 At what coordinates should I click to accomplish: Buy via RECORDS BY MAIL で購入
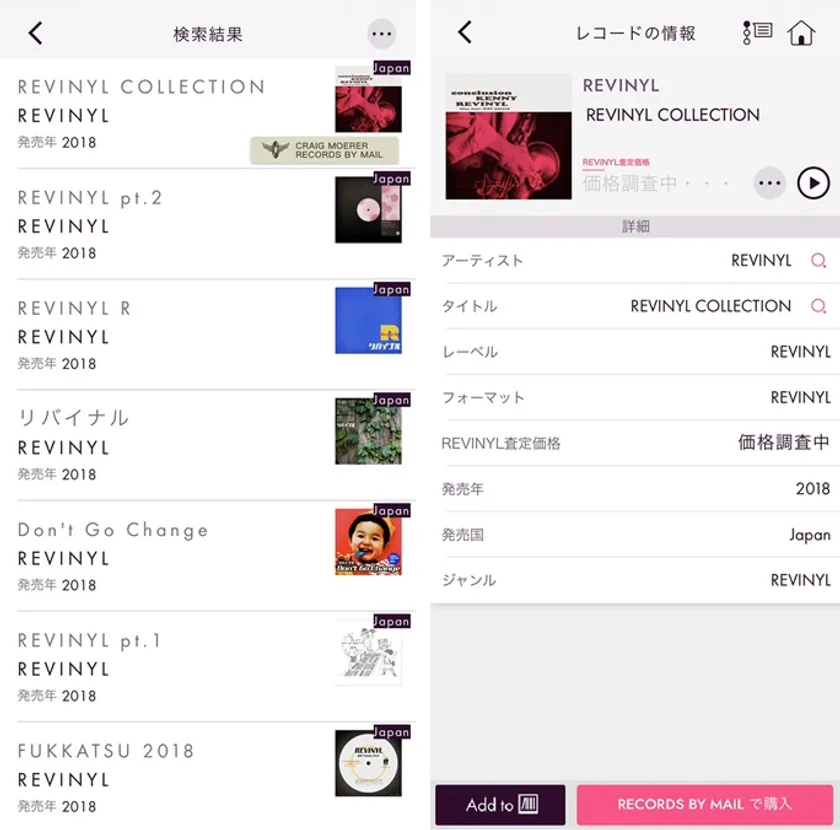704,804
